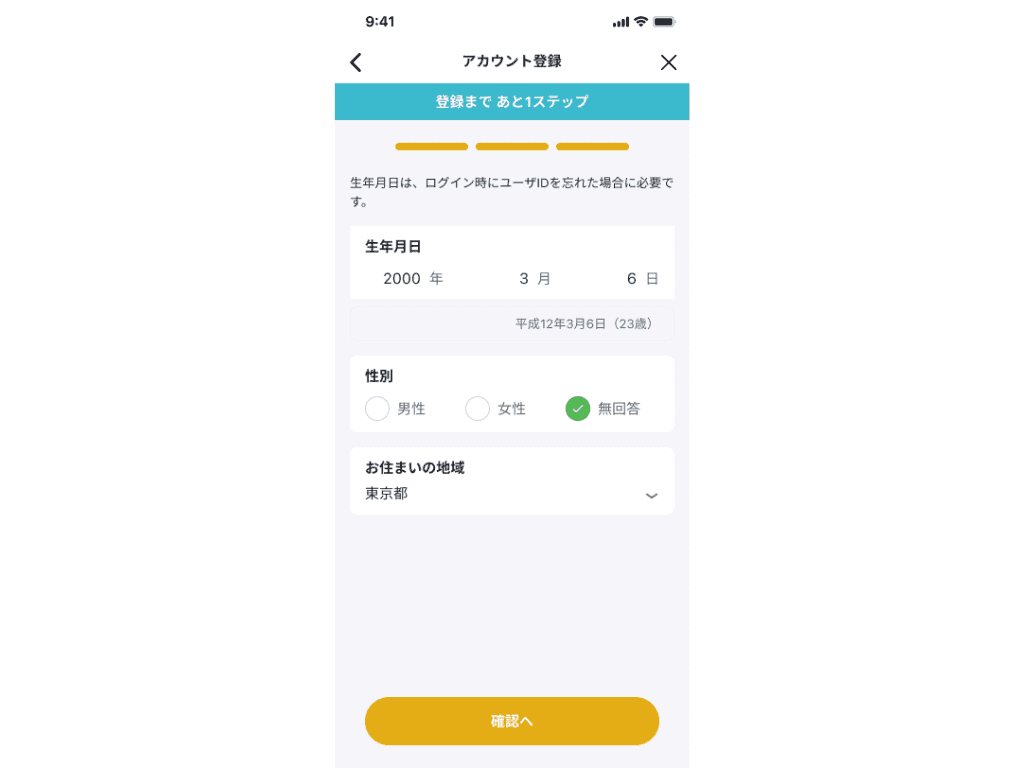Change the birth day 6 field
The image size is (1024, 768).
pos(632,279)
